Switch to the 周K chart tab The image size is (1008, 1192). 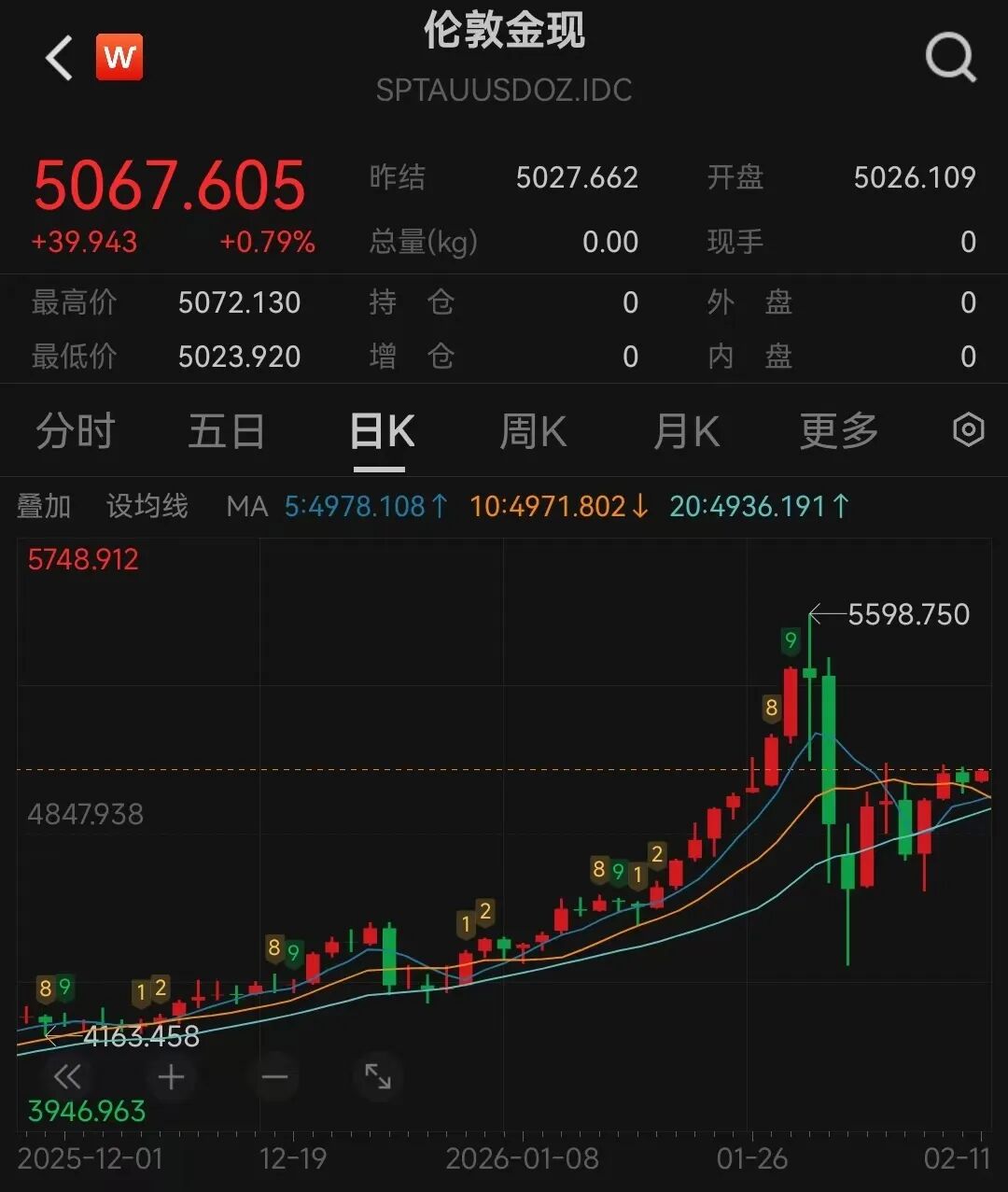pos(533,431)
